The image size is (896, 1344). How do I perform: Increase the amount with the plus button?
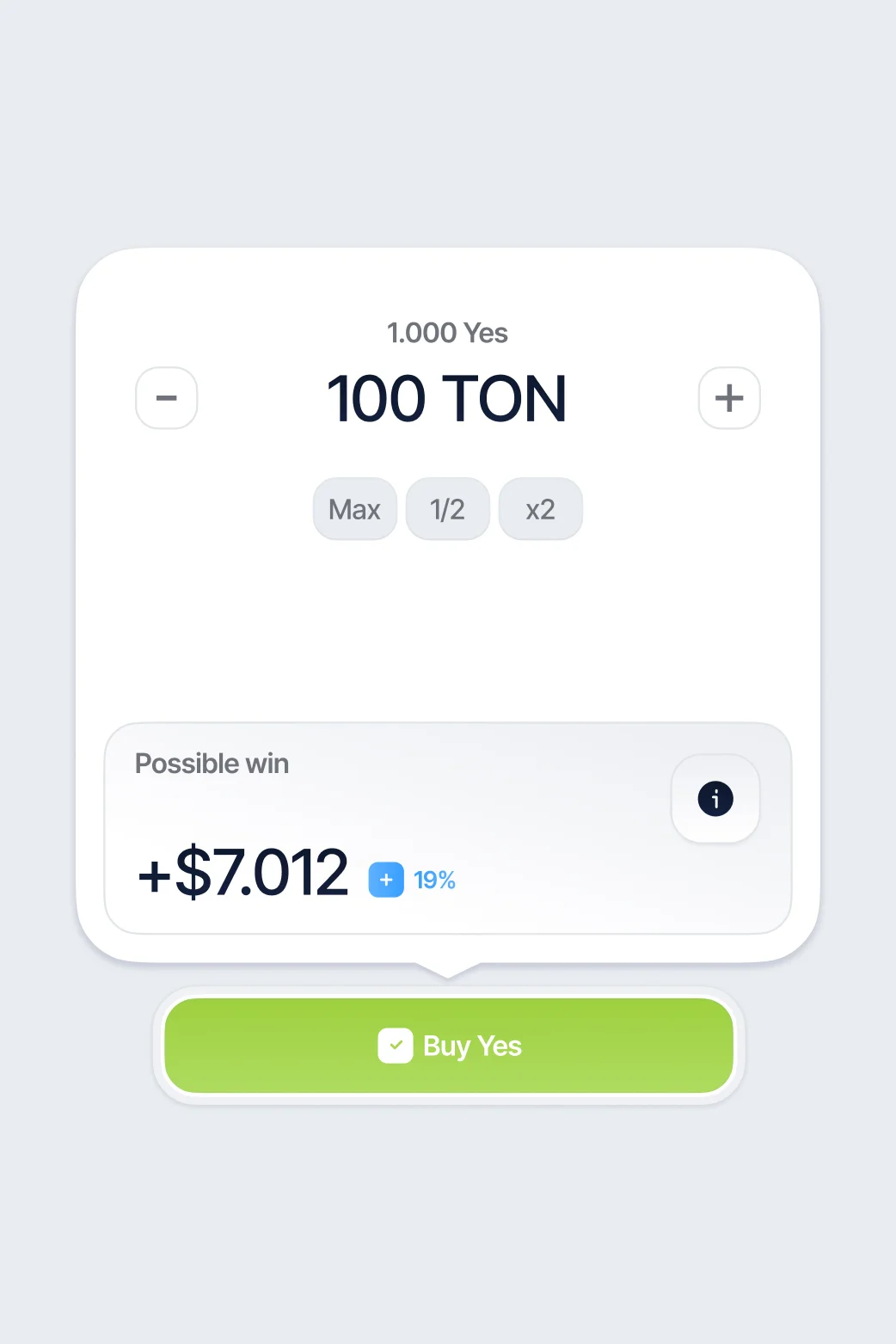728,398
